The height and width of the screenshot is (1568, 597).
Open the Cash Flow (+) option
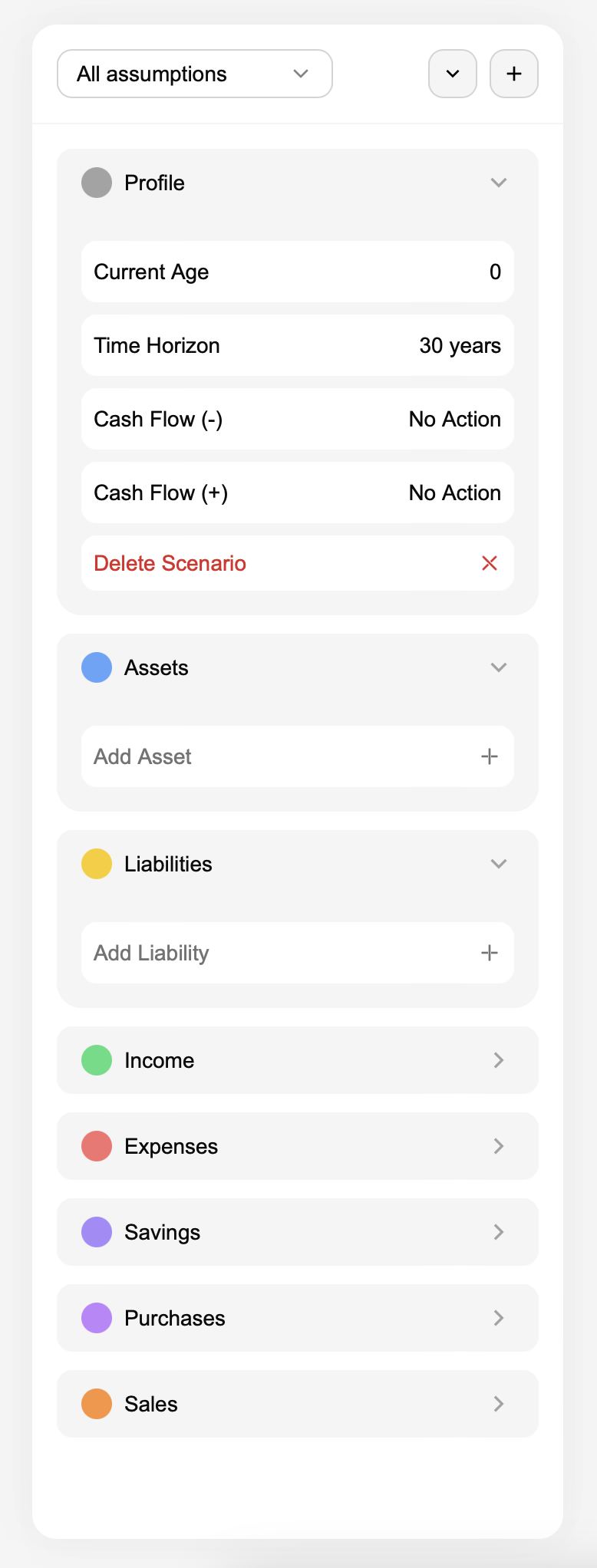(x=298, y=492)
